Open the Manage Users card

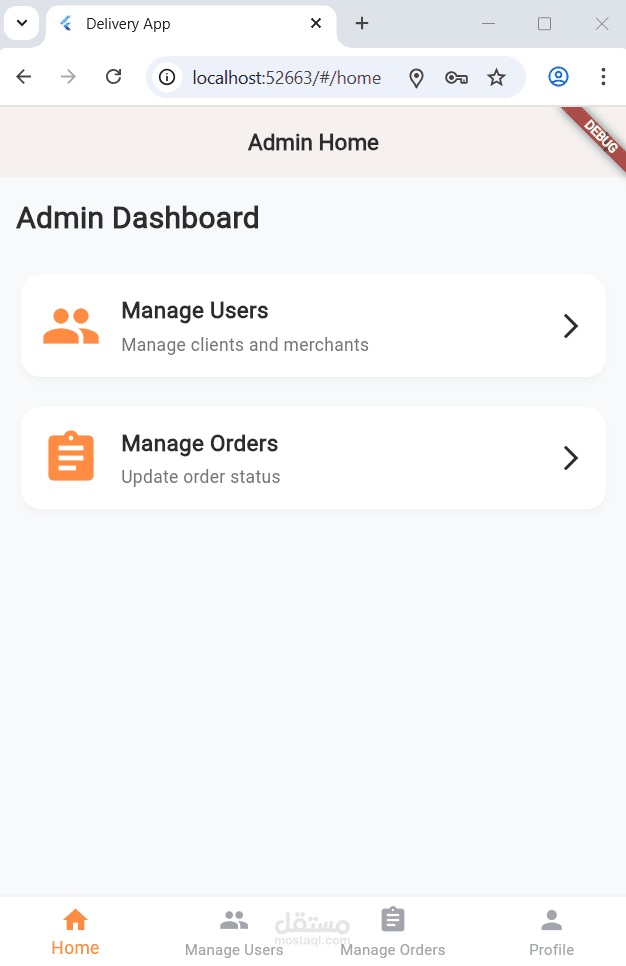313,326
